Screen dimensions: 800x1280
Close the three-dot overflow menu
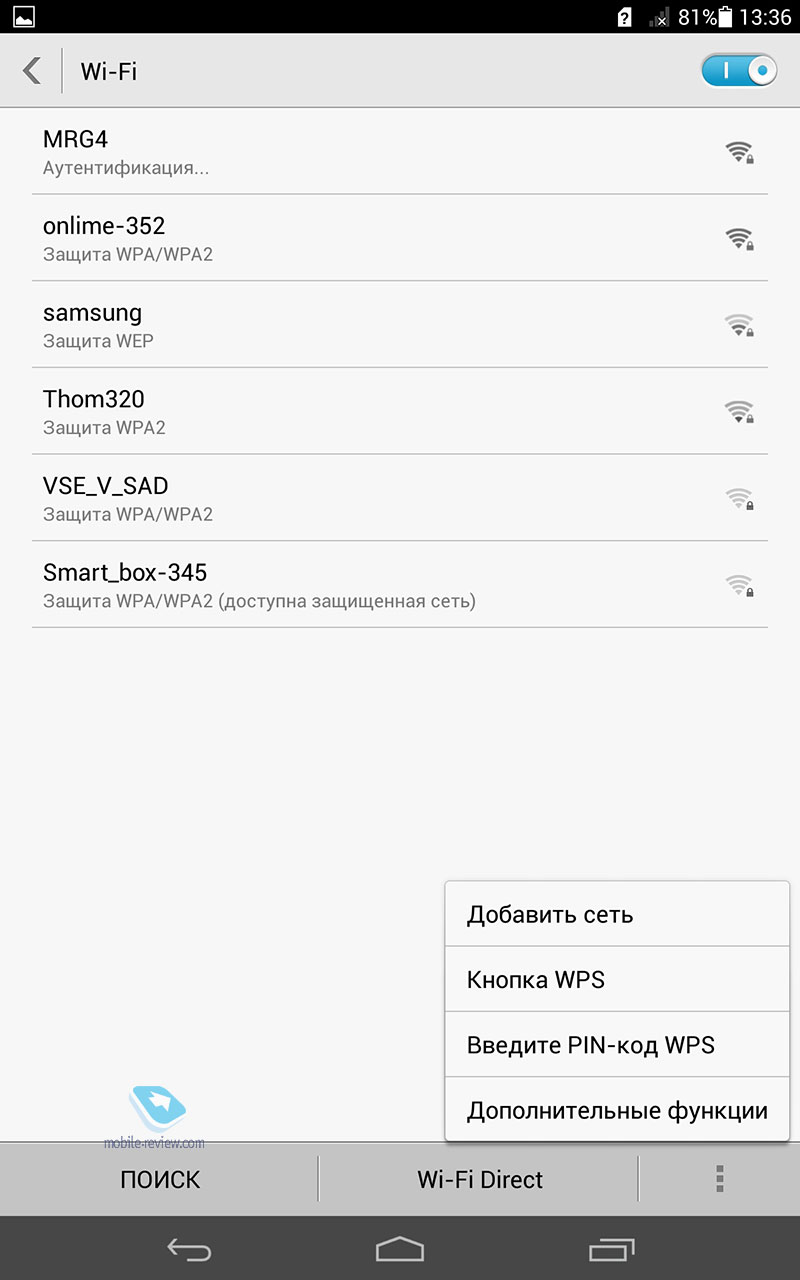[719, 1179]
